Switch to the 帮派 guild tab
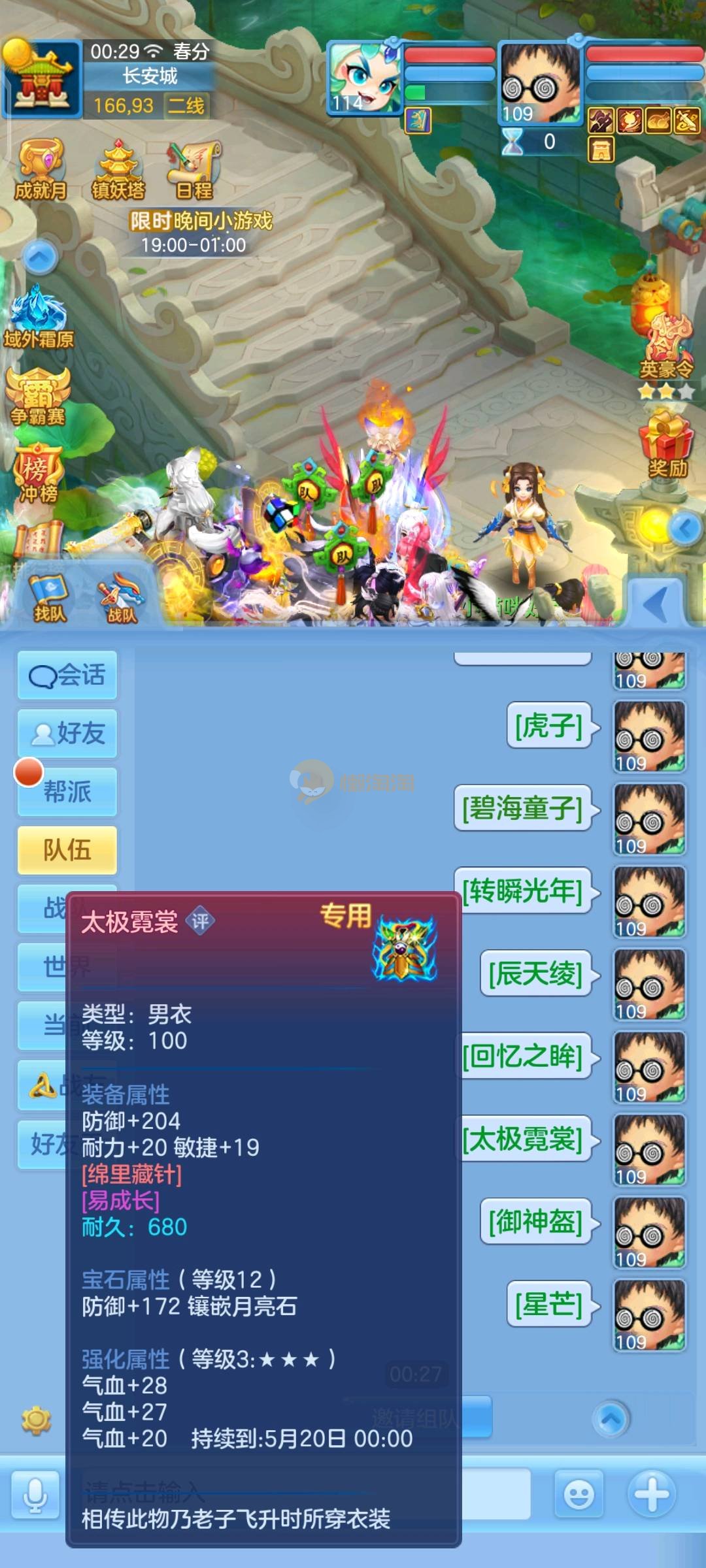This screenshot has width=706, height=1568. [x=67, y=791]
